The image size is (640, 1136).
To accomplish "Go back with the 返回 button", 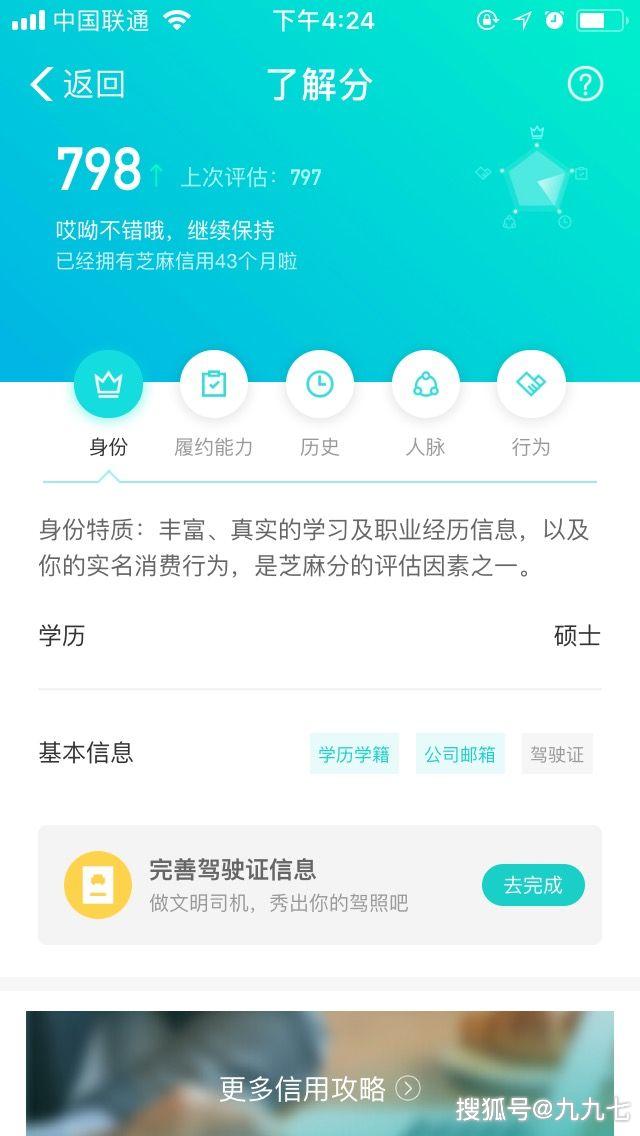I will 78,85.
